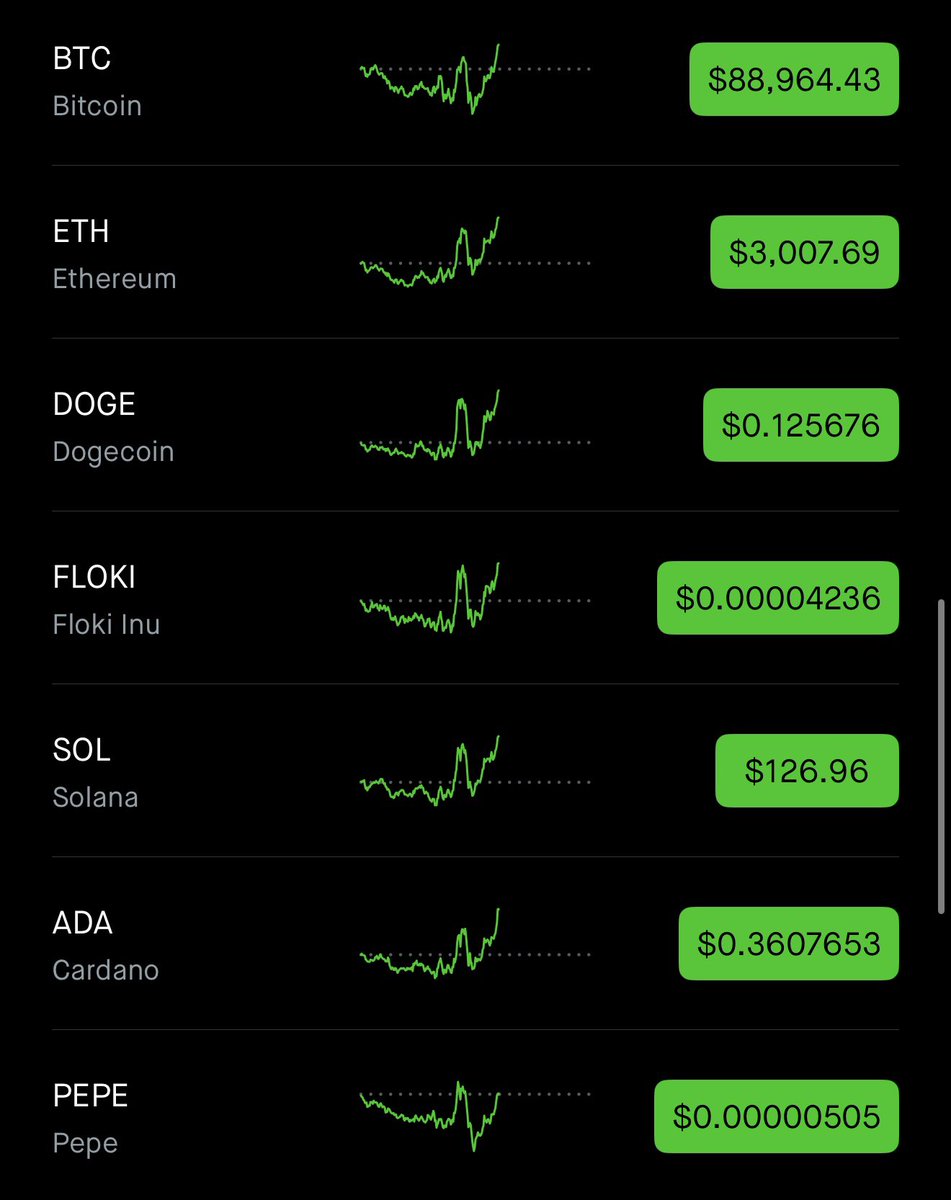951x1200 pixels.
Task: View Ethereum details
Action: click(x=114, y=254)
